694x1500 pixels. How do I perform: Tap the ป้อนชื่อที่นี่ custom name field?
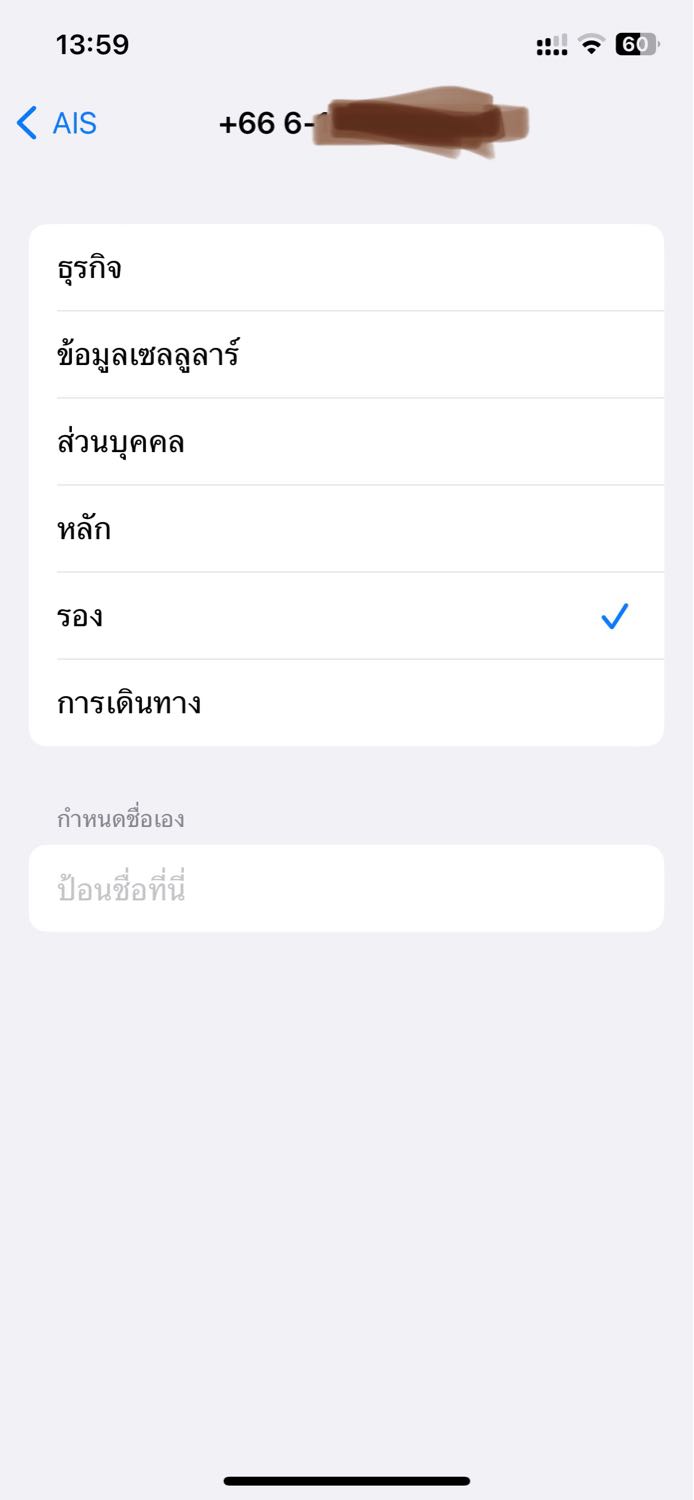[x=346, y=888]
